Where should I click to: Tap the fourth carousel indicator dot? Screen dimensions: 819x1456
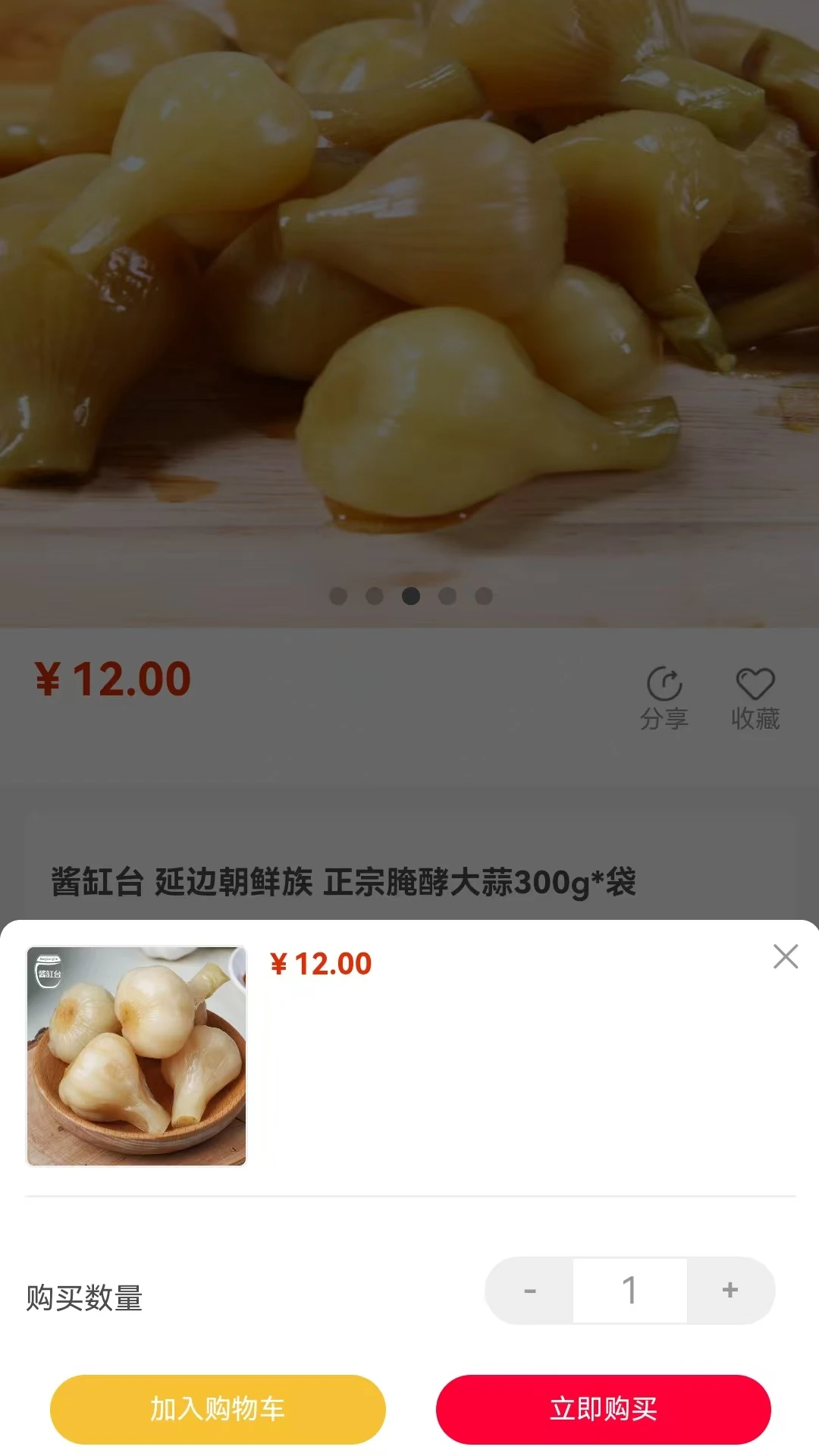[447, 597]
